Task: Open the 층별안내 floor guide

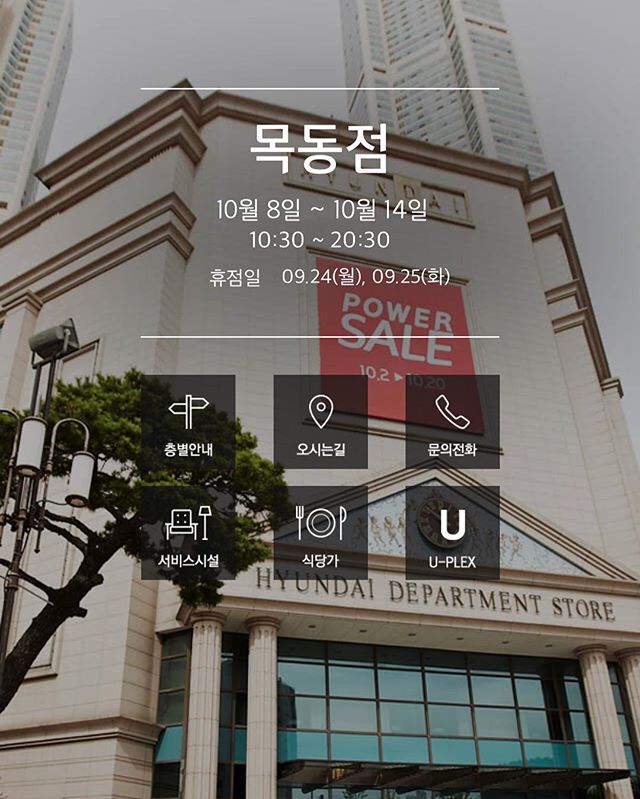Action: click(187, 422)
